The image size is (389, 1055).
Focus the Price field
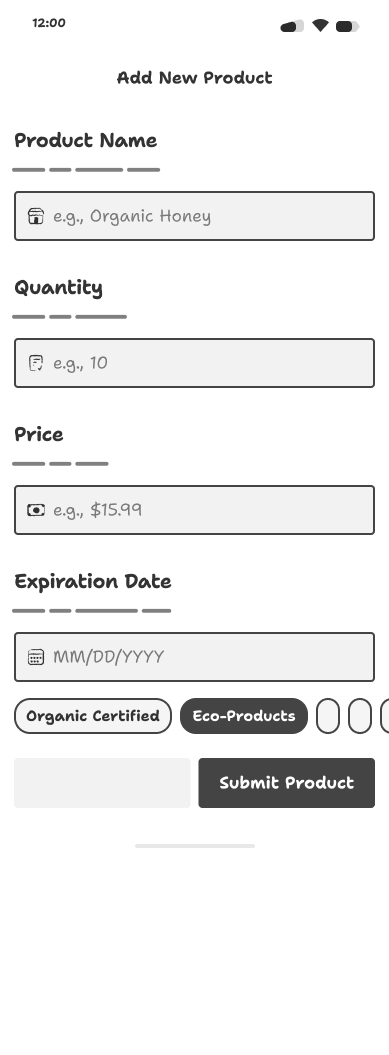click(194, 510)
